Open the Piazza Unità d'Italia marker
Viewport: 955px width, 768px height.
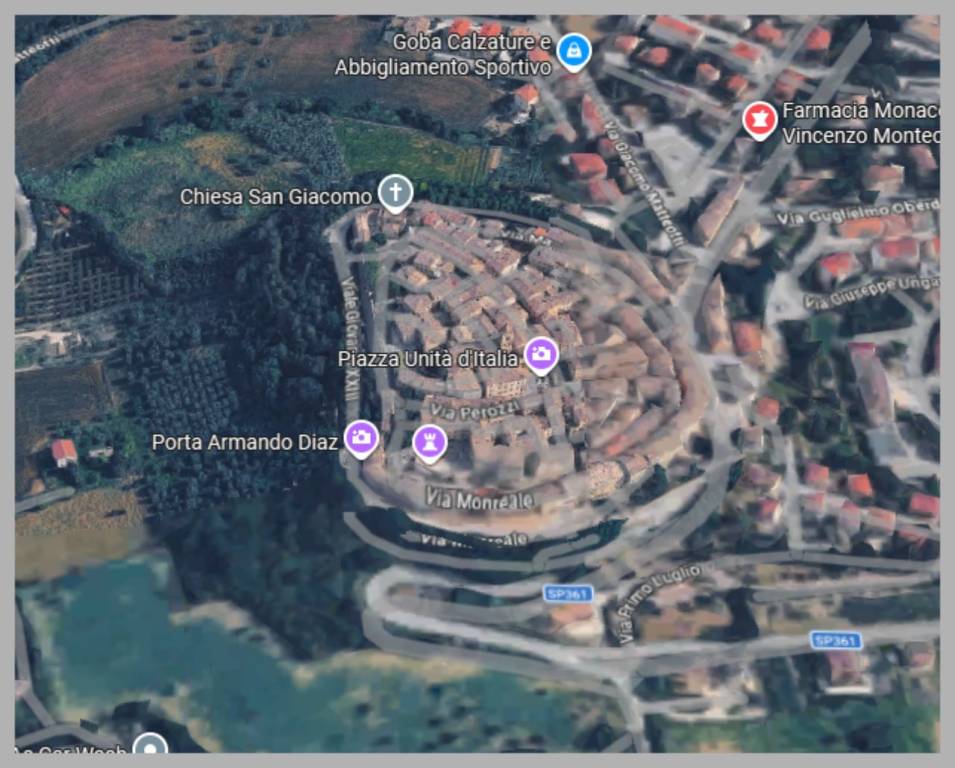pyautogui.click(x=541, y=354)
